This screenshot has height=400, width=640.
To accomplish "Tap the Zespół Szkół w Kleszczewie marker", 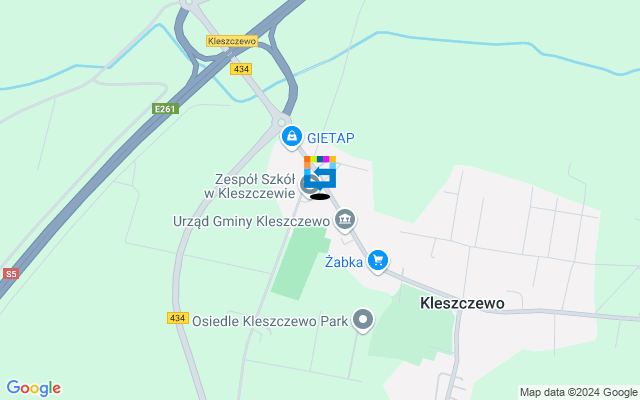I will tap(309, 185).
